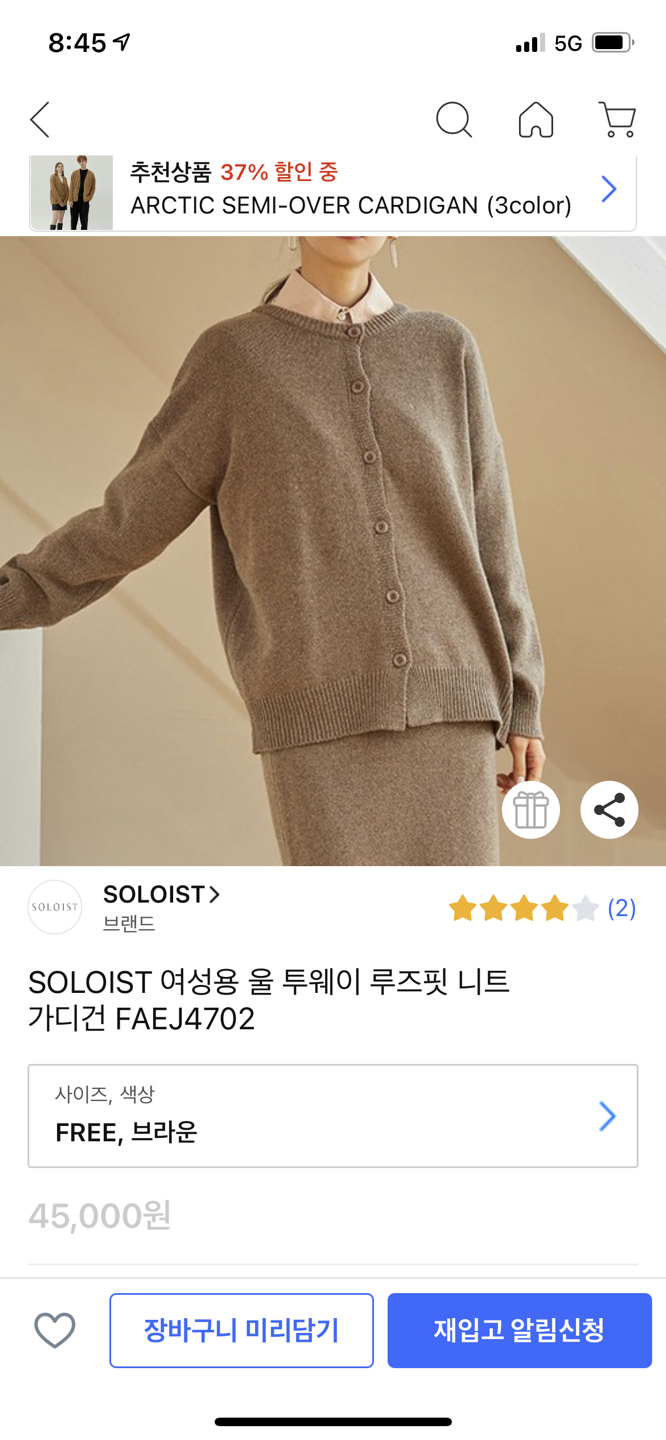This screenshot has width=666, height=1440.
Task: View the star rating reviews
Action: click(x=541, y=908)
